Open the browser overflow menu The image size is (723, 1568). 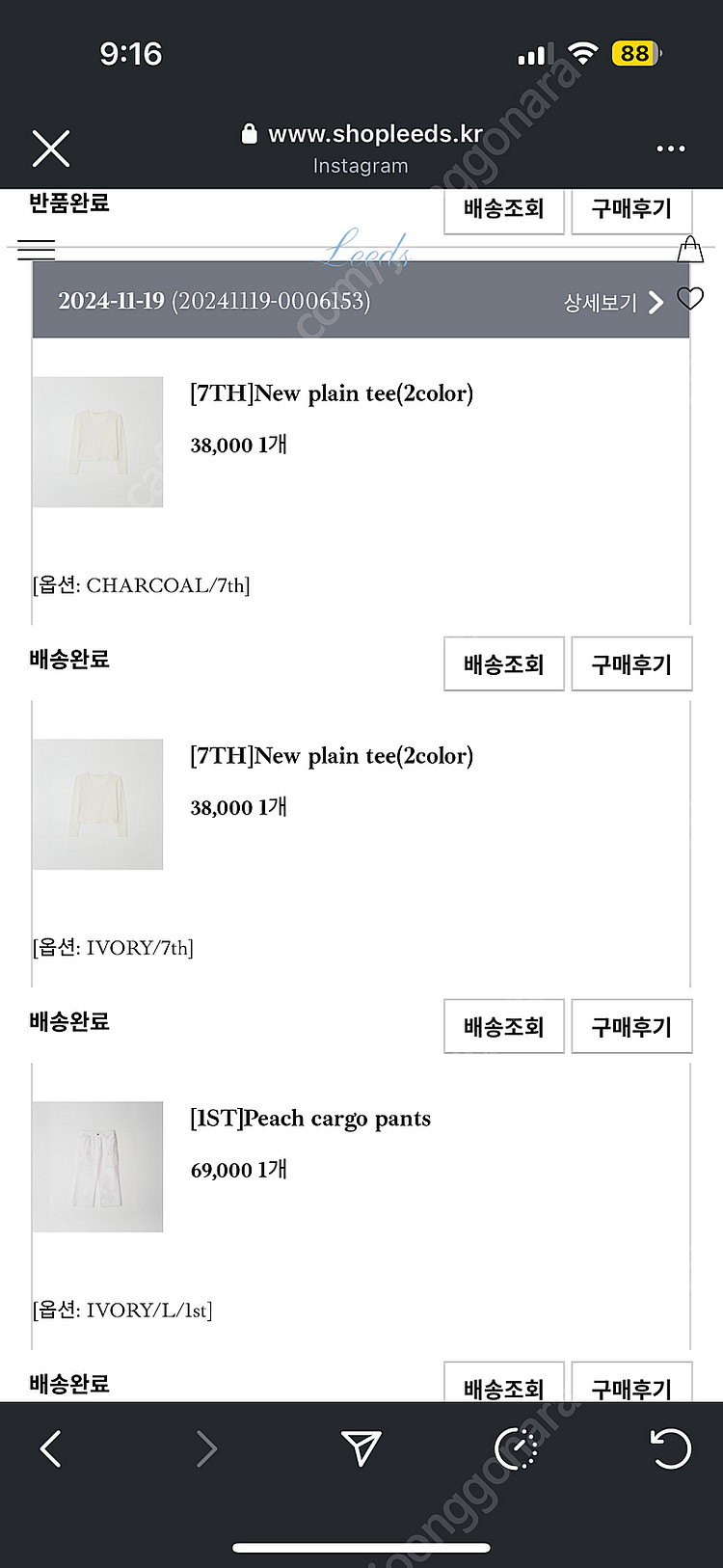pos(670,149)
